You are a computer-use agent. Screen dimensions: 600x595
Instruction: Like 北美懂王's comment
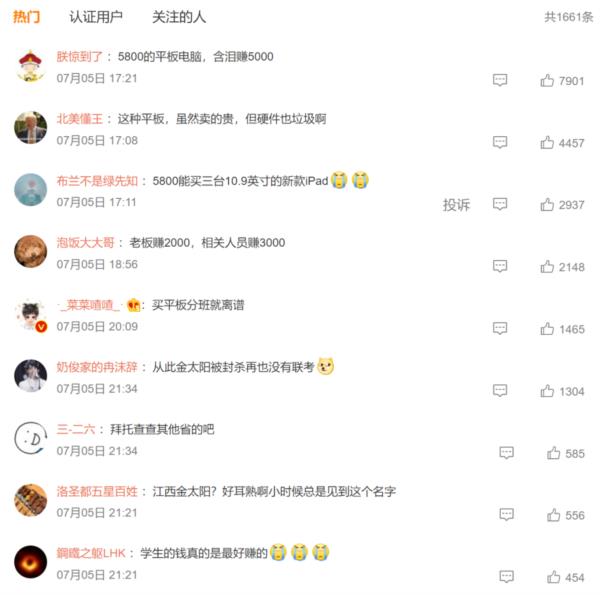pyautogui.click(x=547, y=142)
